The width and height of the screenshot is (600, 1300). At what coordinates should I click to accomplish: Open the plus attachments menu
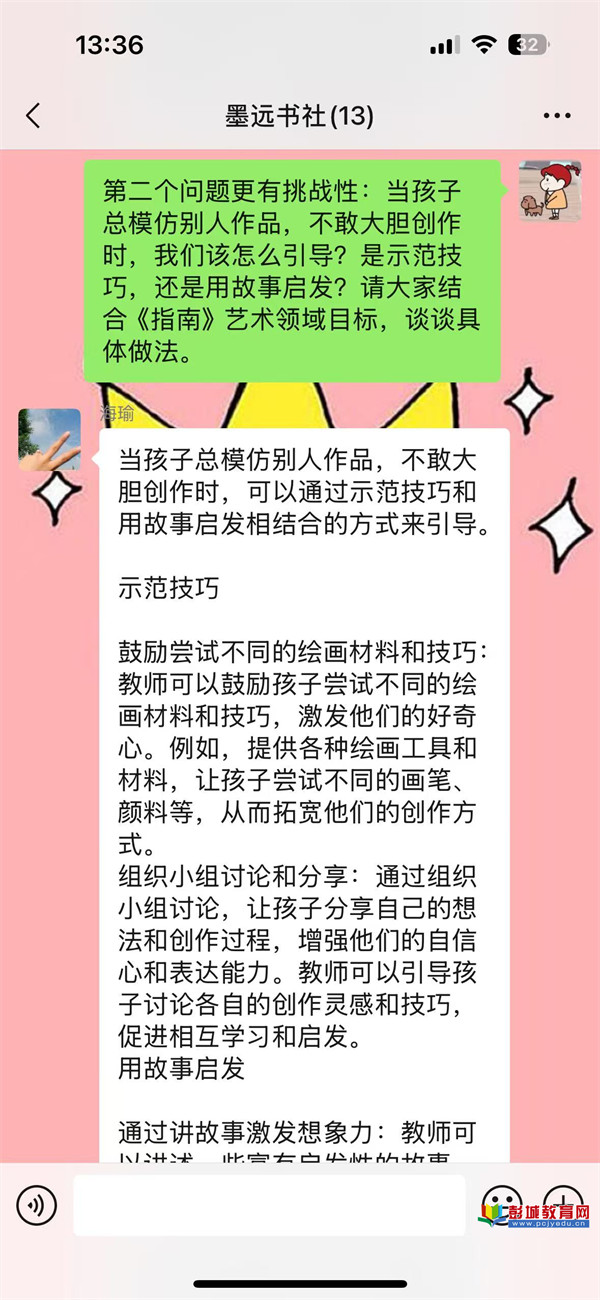[x=562, y=1200]
